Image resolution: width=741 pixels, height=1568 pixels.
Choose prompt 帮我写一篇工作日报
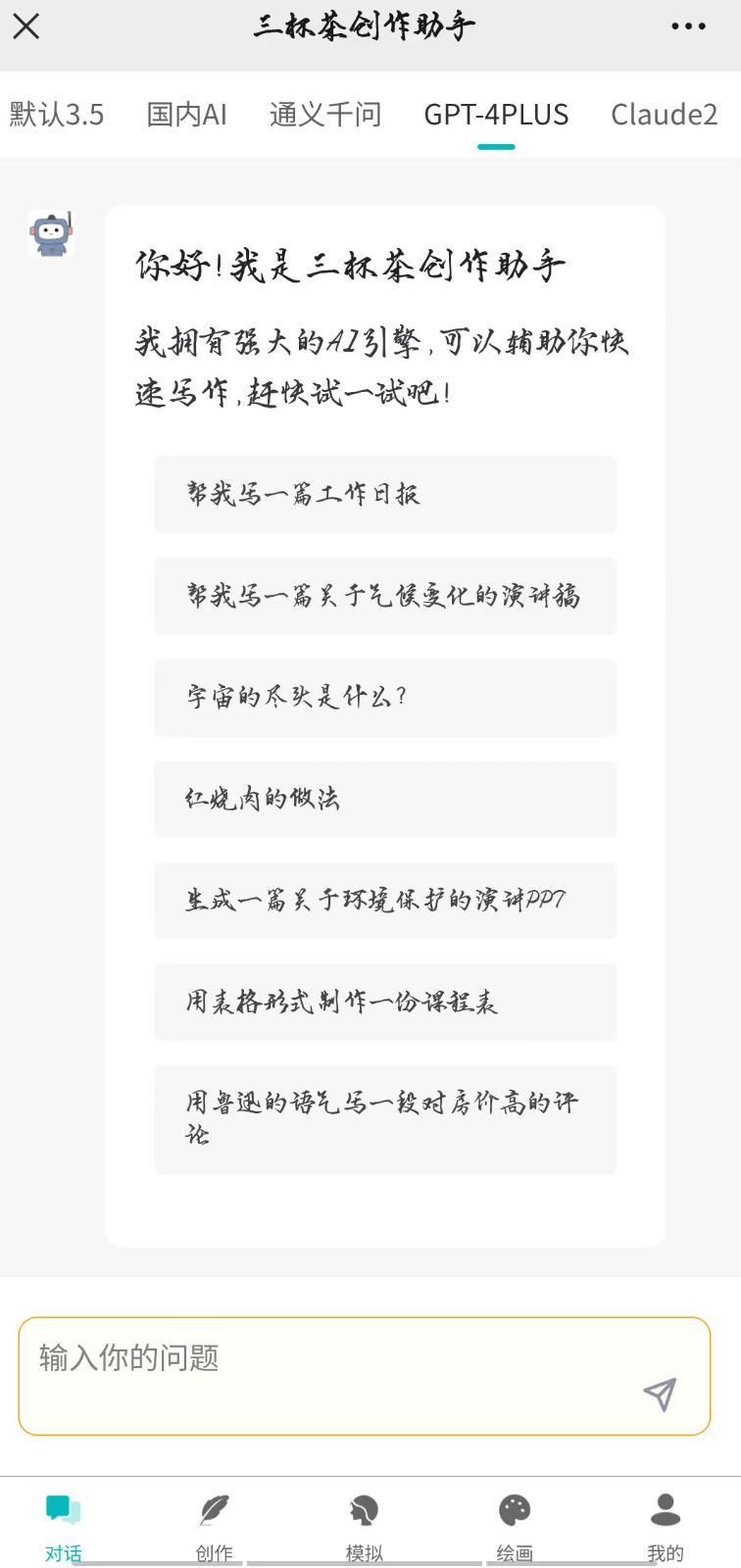point(385,494)
